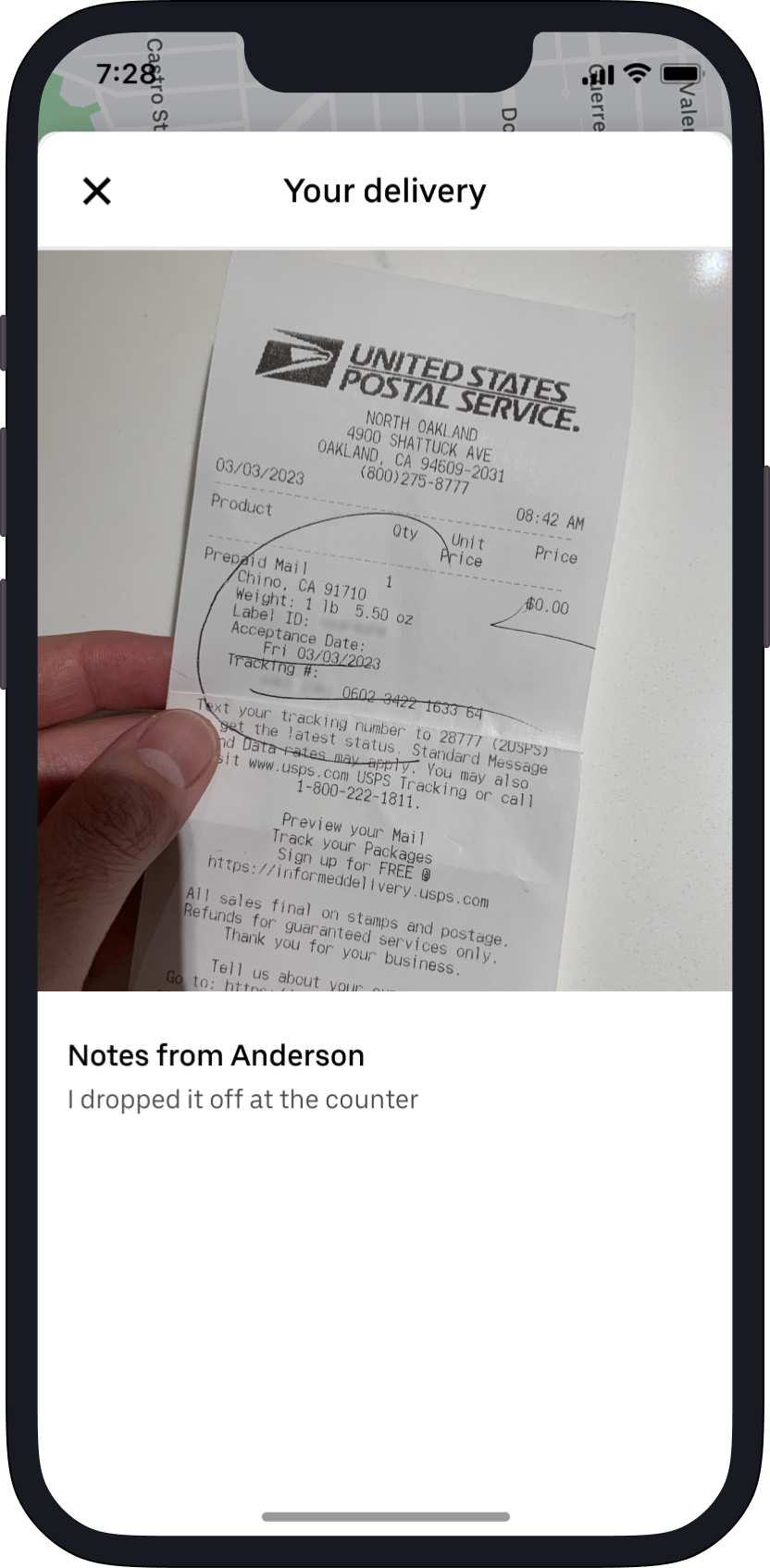Screen dimensions: 770x1568
Task: Tap the Wi-Fi icon in status bar
Action: (638, 74)
